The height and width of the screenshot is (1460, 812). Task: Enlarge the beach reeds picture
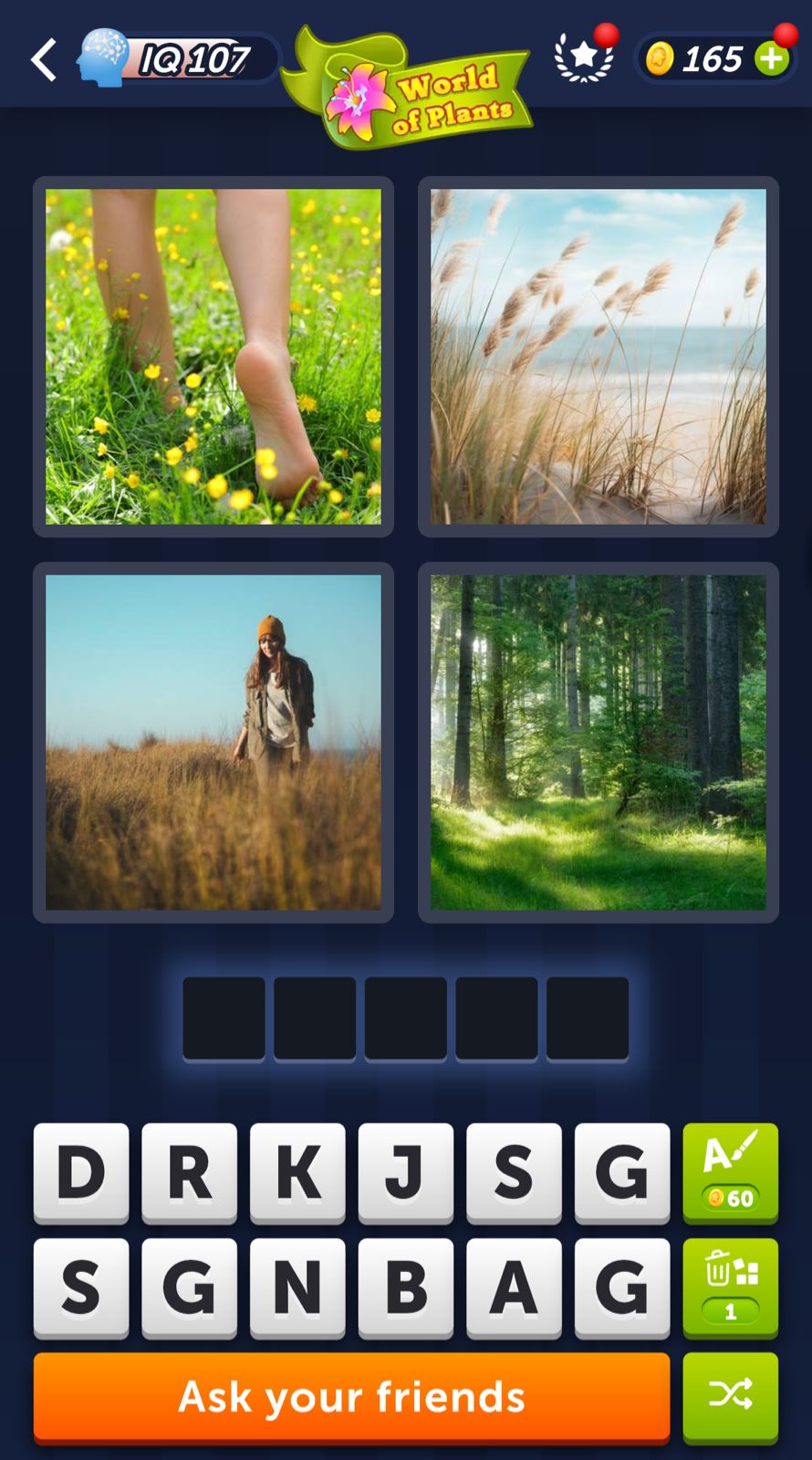tap(598, 356)
